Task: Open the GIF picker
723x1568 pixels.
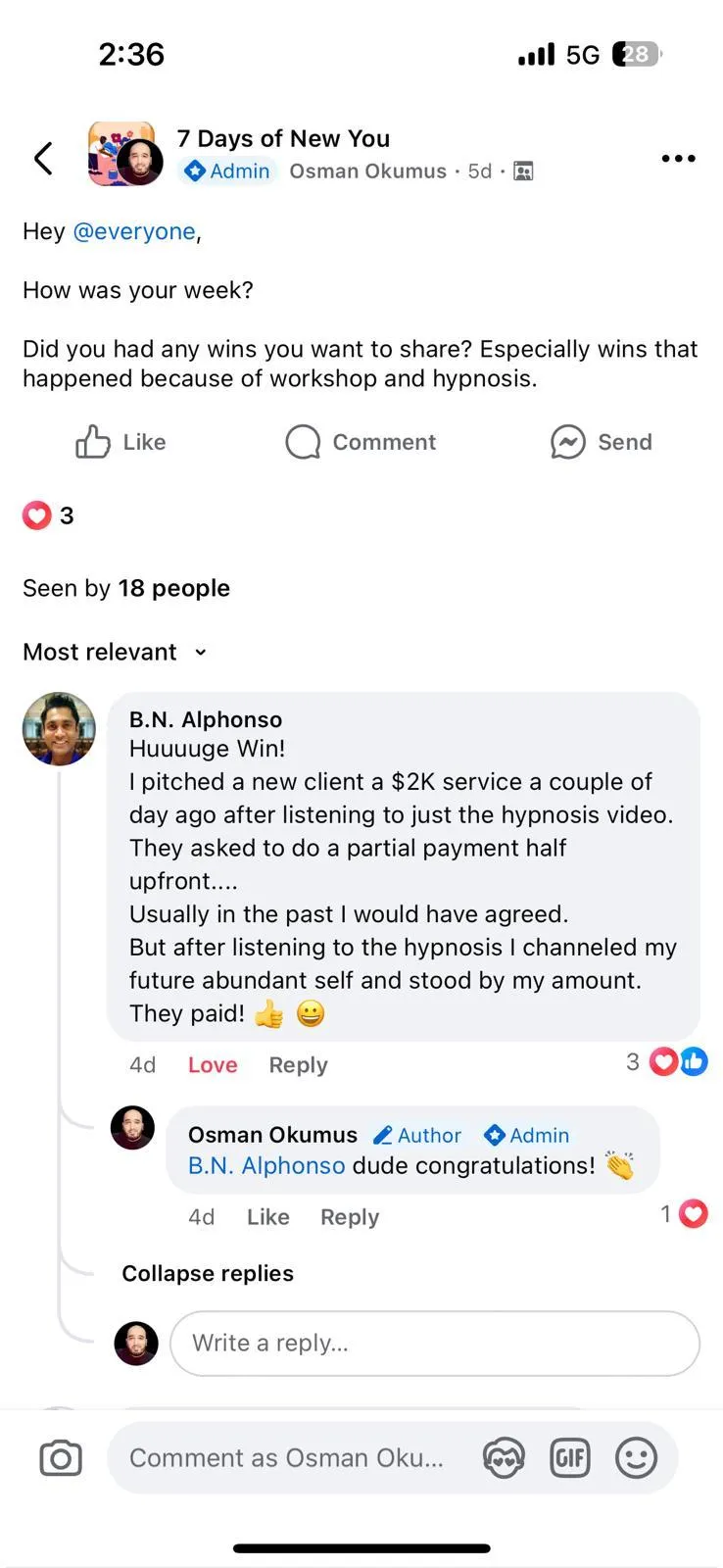Action: pos(569,1458)
